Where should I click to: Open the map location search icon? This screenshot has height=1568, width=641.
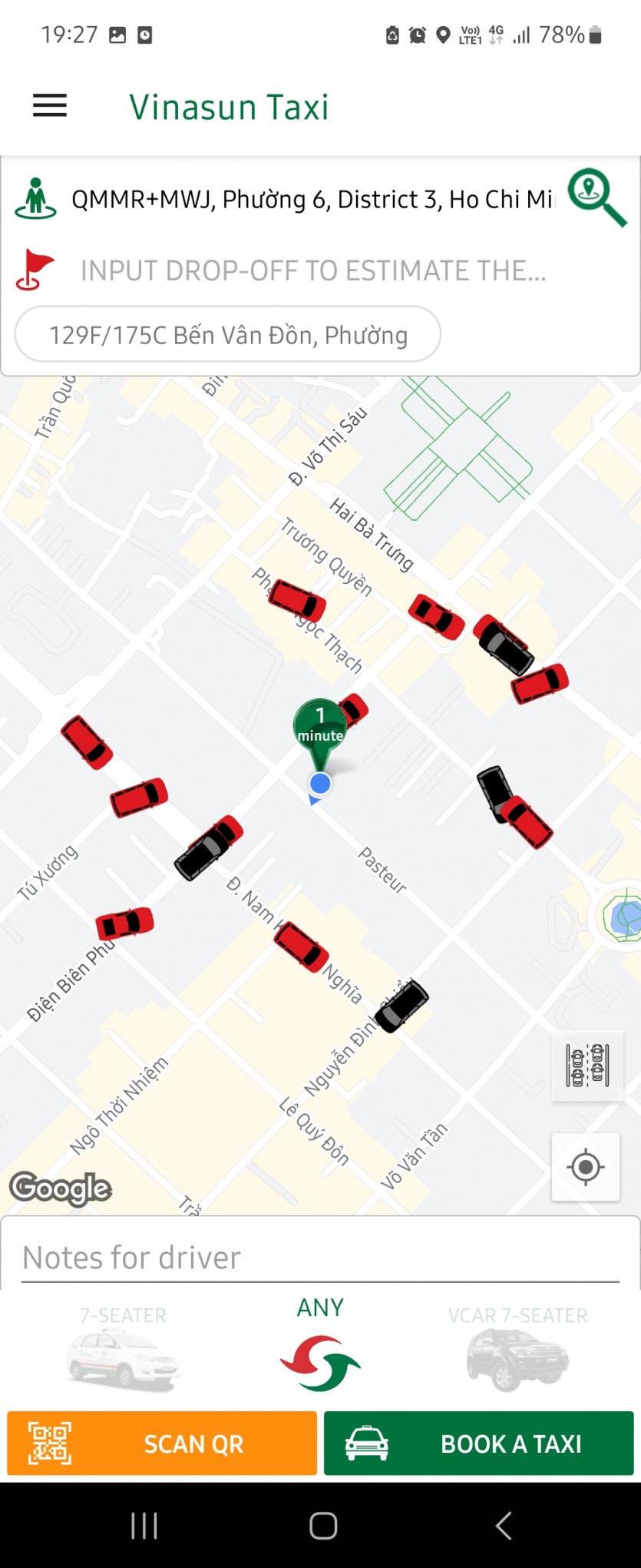point(596,197)
